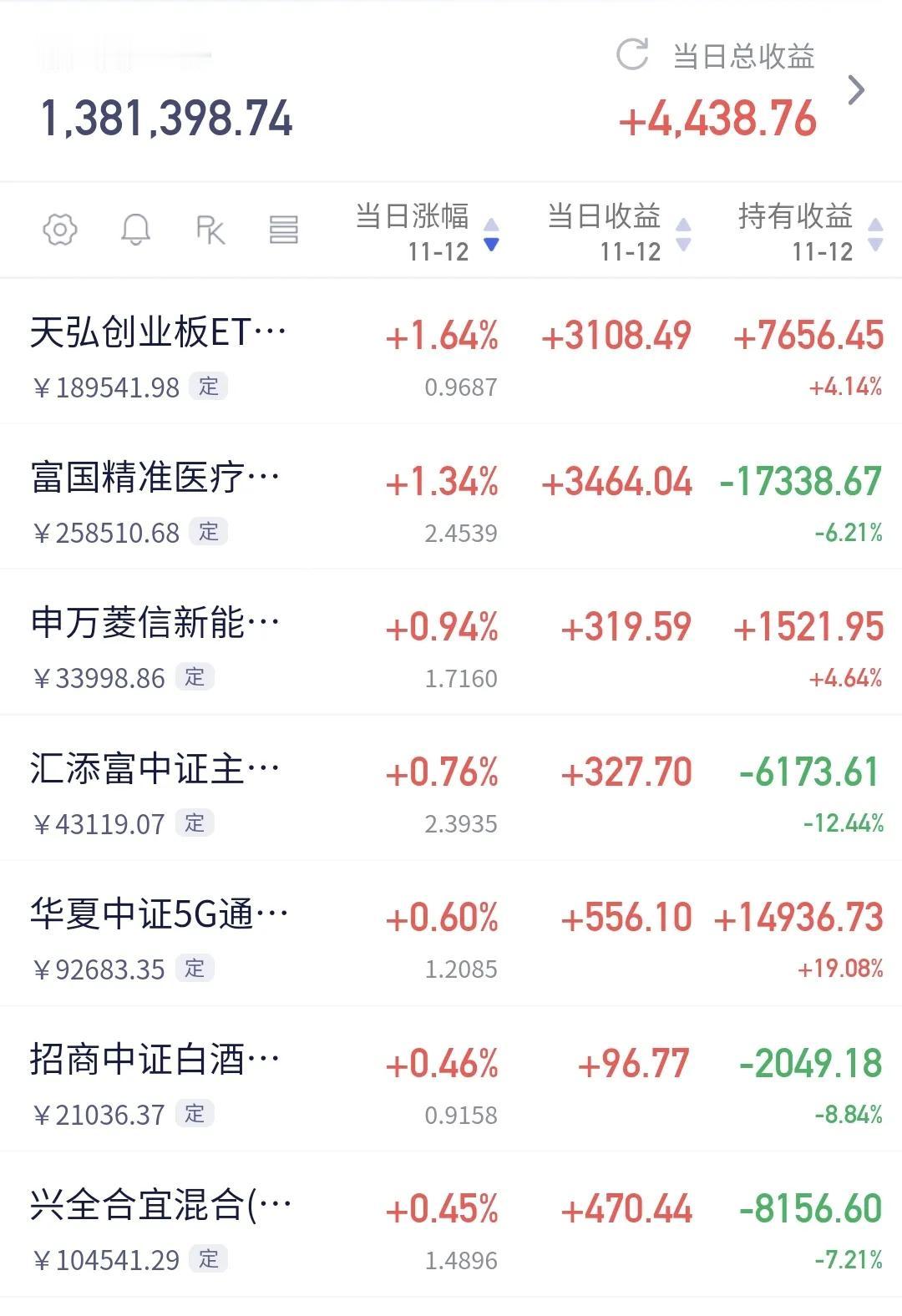902x1316 pixels.
Task: Sort by 当日收益 column
Action: point(620,232)
